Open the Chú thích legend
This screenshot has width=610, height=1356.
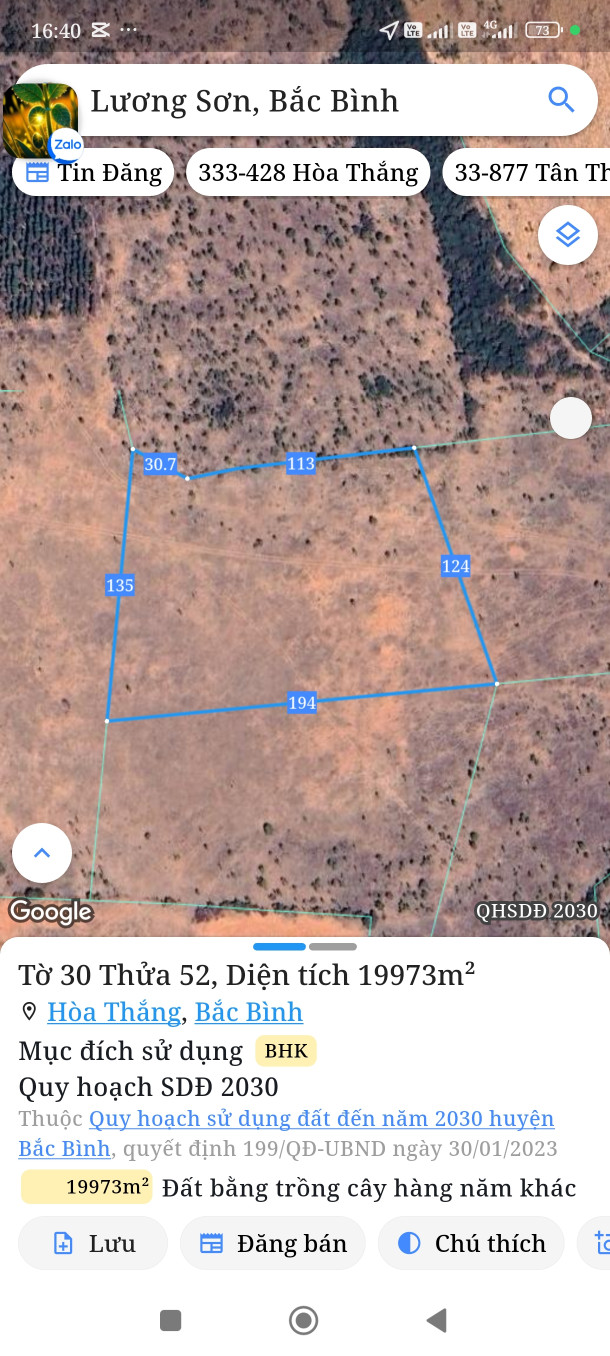pos(471,1243)
